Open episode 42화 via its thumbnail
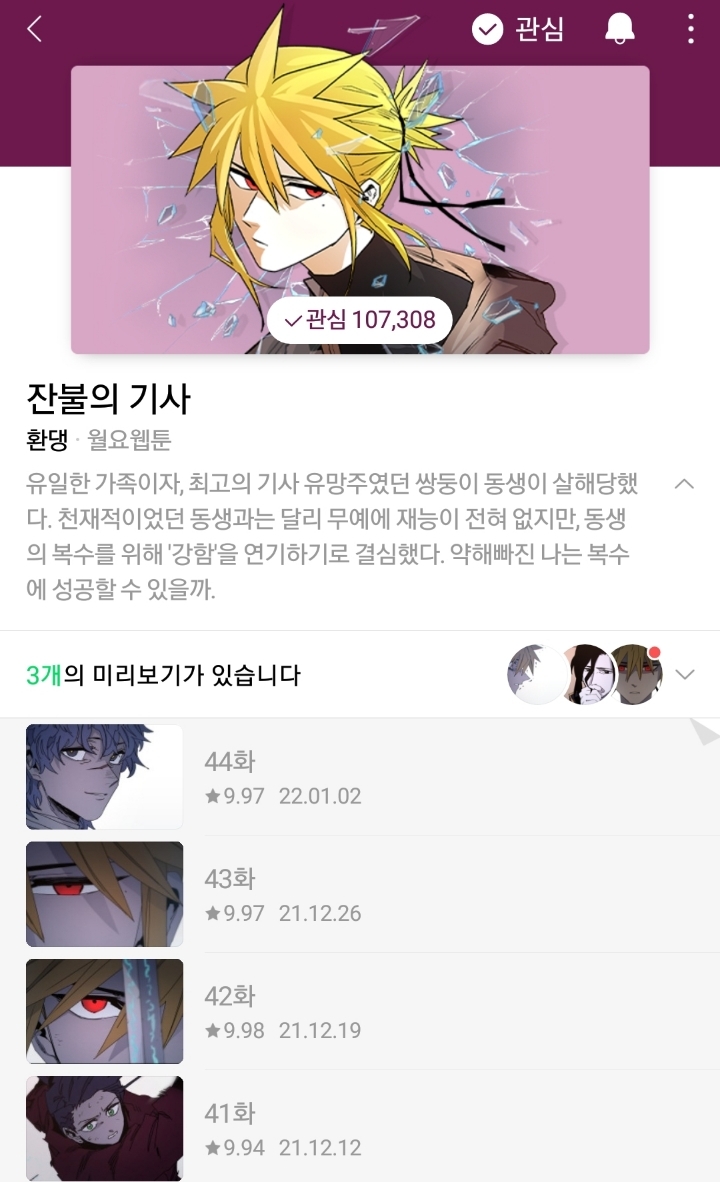The height and width of the screenshot is (1182, 720). tap(105, 1010)
